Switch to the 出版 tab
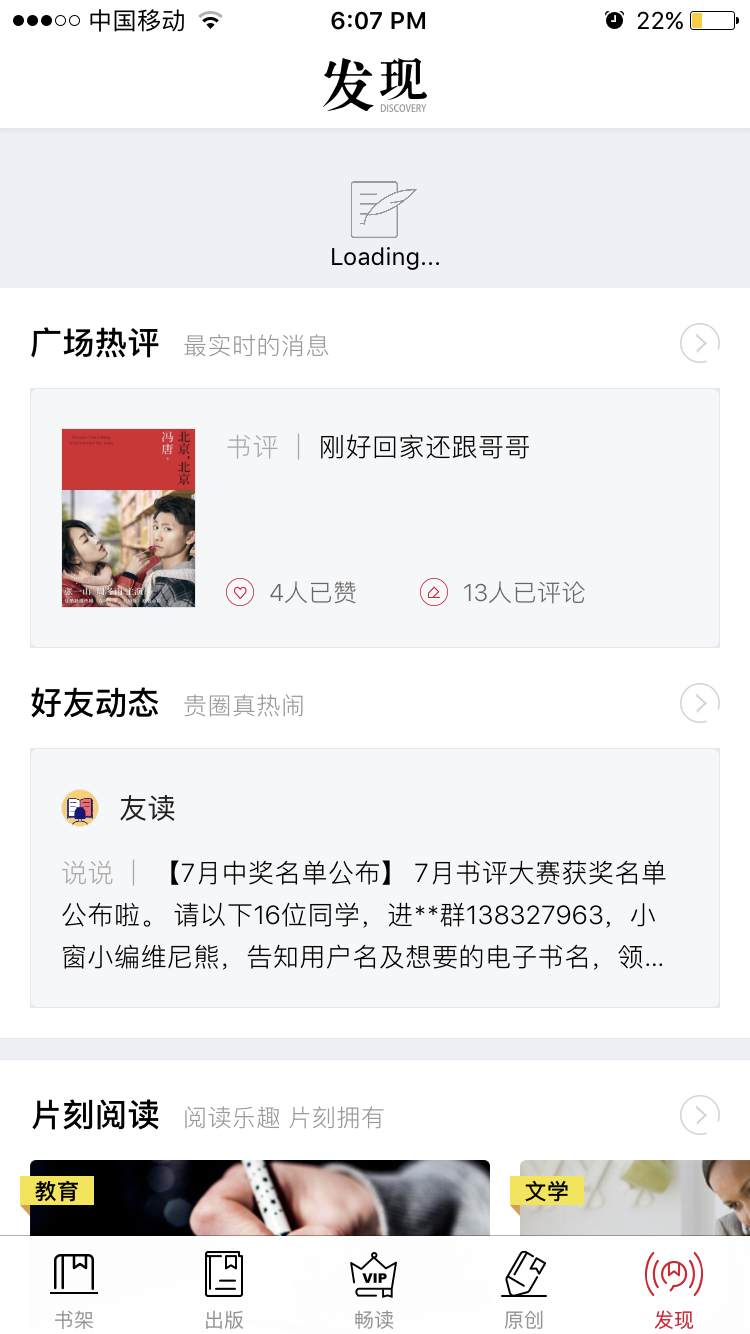Viewport: 750px width, 1334px height. click(x=224, y=1290)
